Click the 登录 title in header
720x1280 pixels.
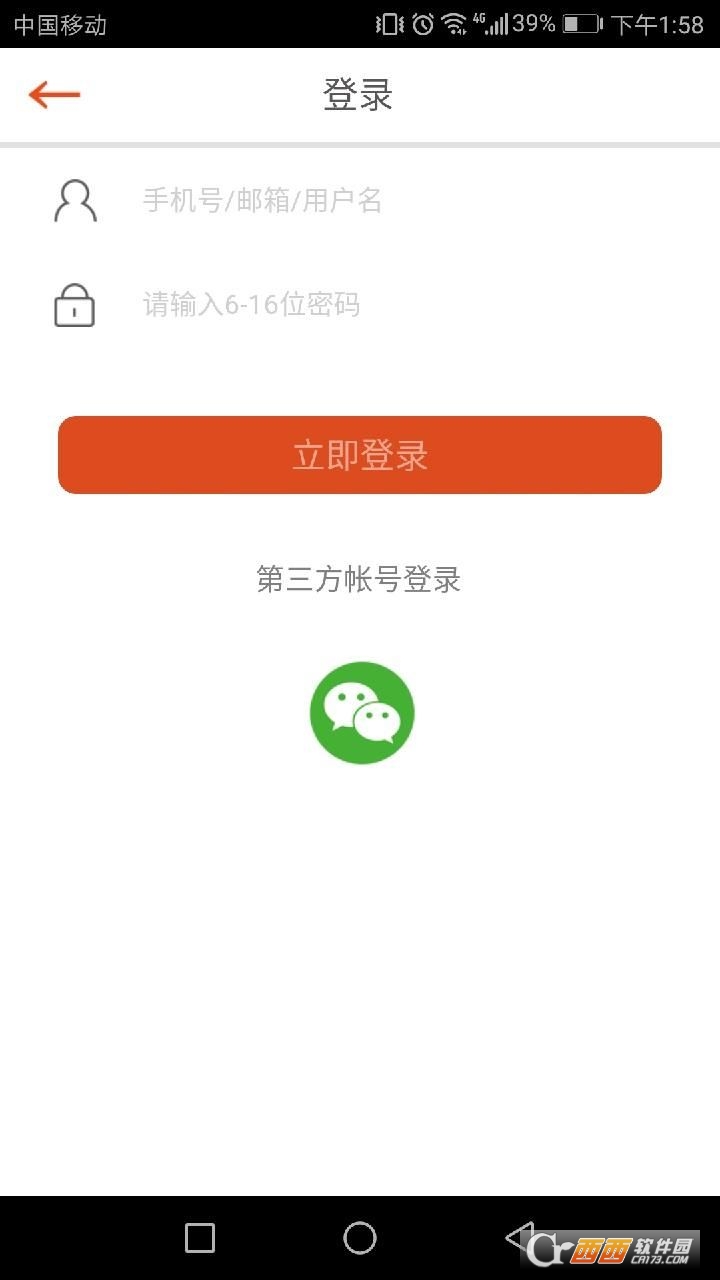tap(358, 94)
